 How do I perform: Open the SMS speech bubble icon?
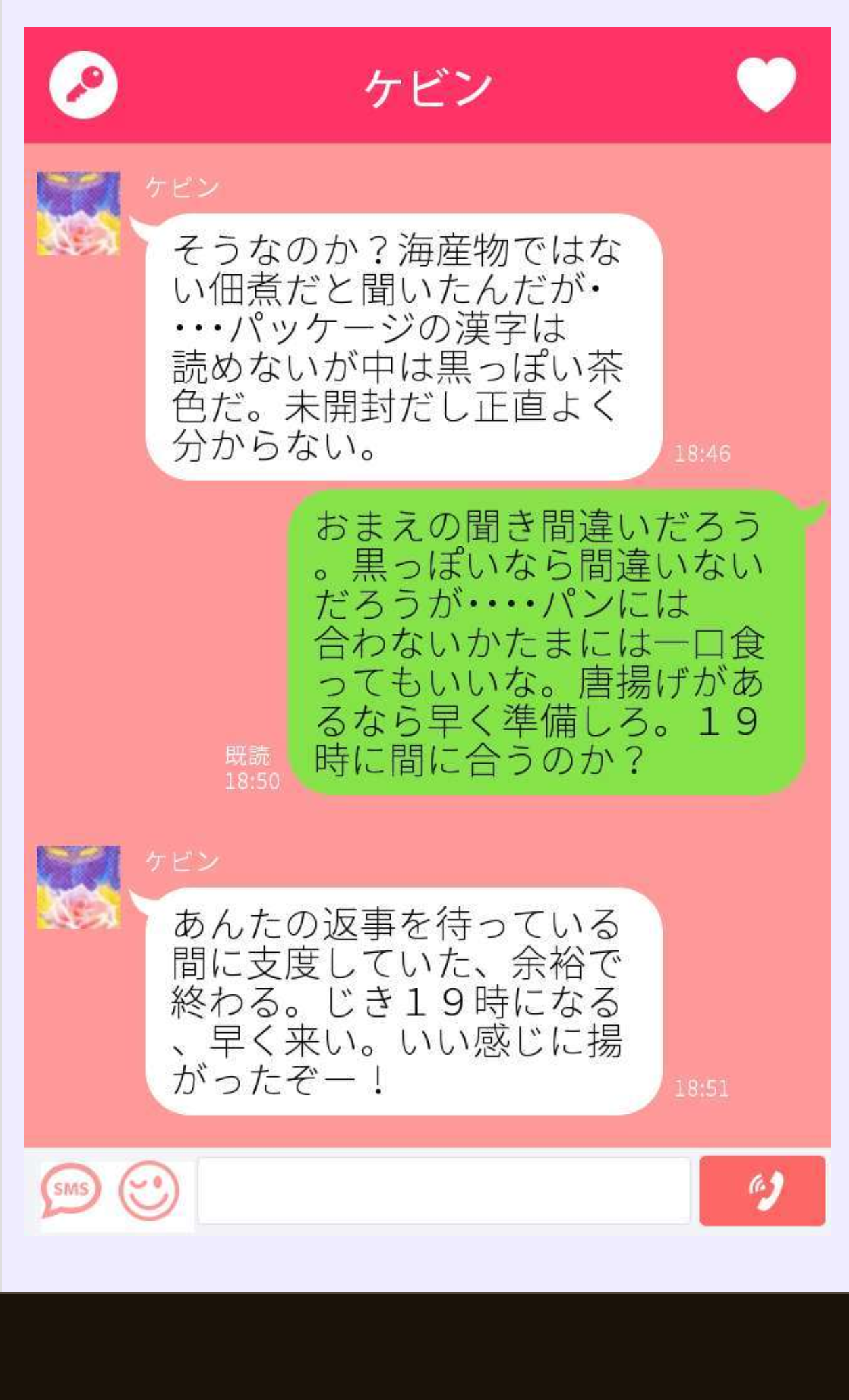coord(70,1190)
